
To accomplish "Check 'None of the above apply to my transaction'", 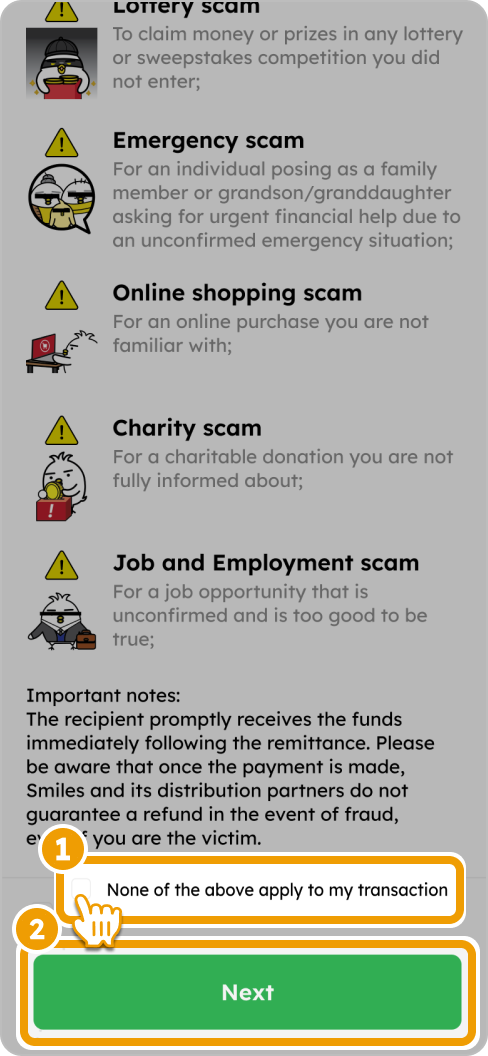I will [x=83, y=890].
